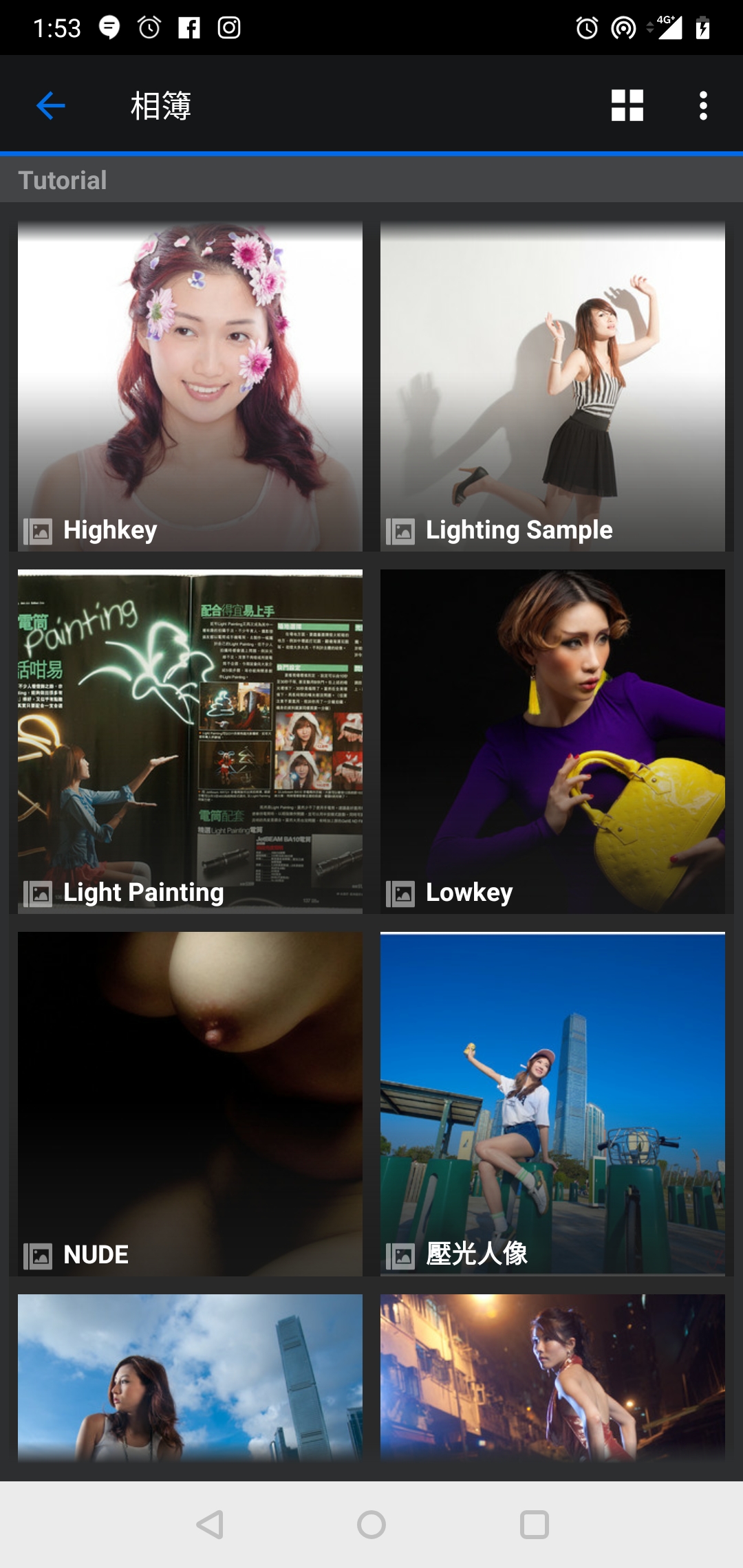Open the Highkey album

point(190,386)
